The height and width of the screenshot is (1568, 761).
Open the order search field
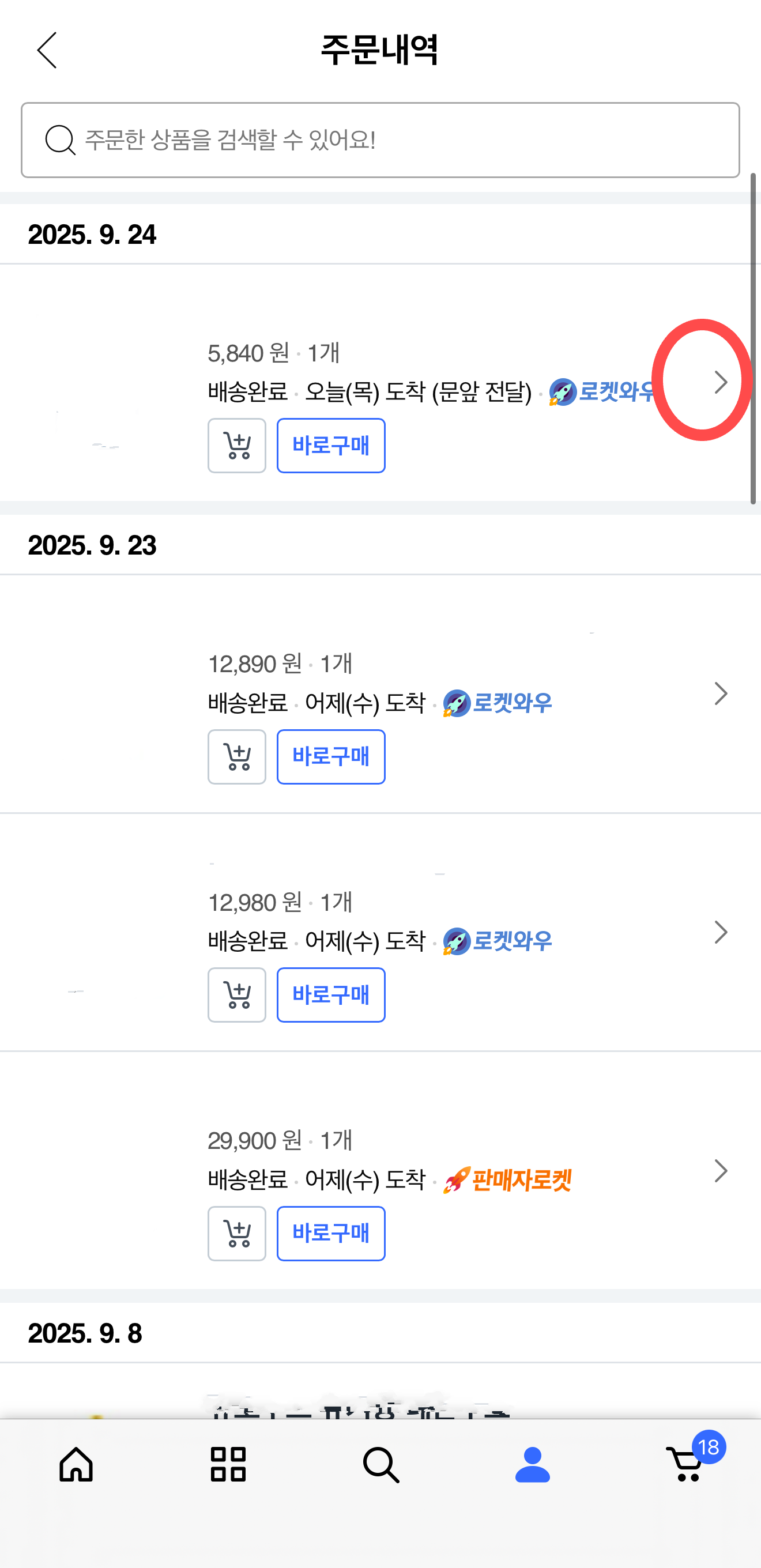[x=380, y=140]
